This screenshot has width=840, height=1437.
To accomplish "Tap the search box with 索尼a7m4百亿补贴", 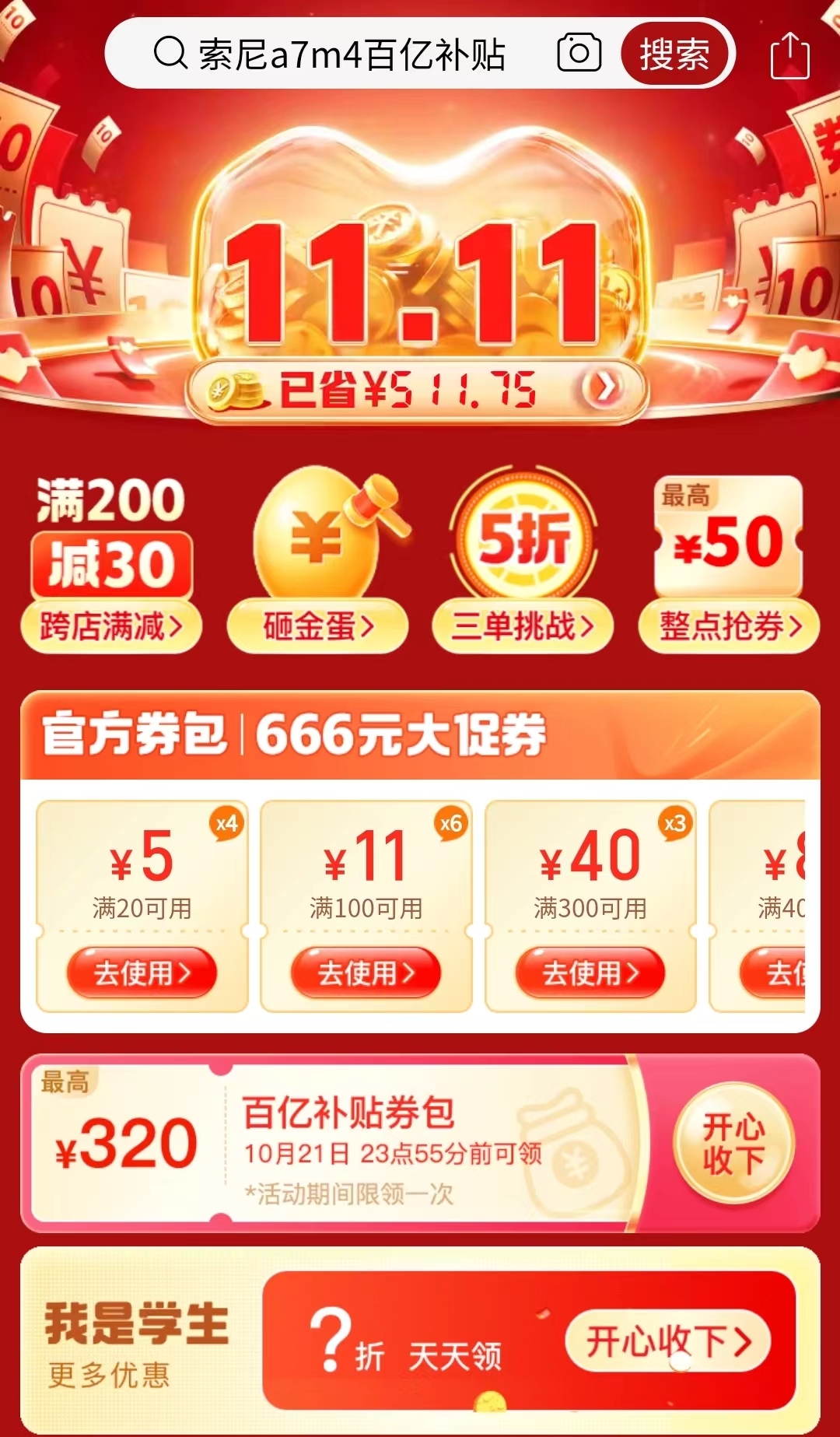I will click(350, 54).
